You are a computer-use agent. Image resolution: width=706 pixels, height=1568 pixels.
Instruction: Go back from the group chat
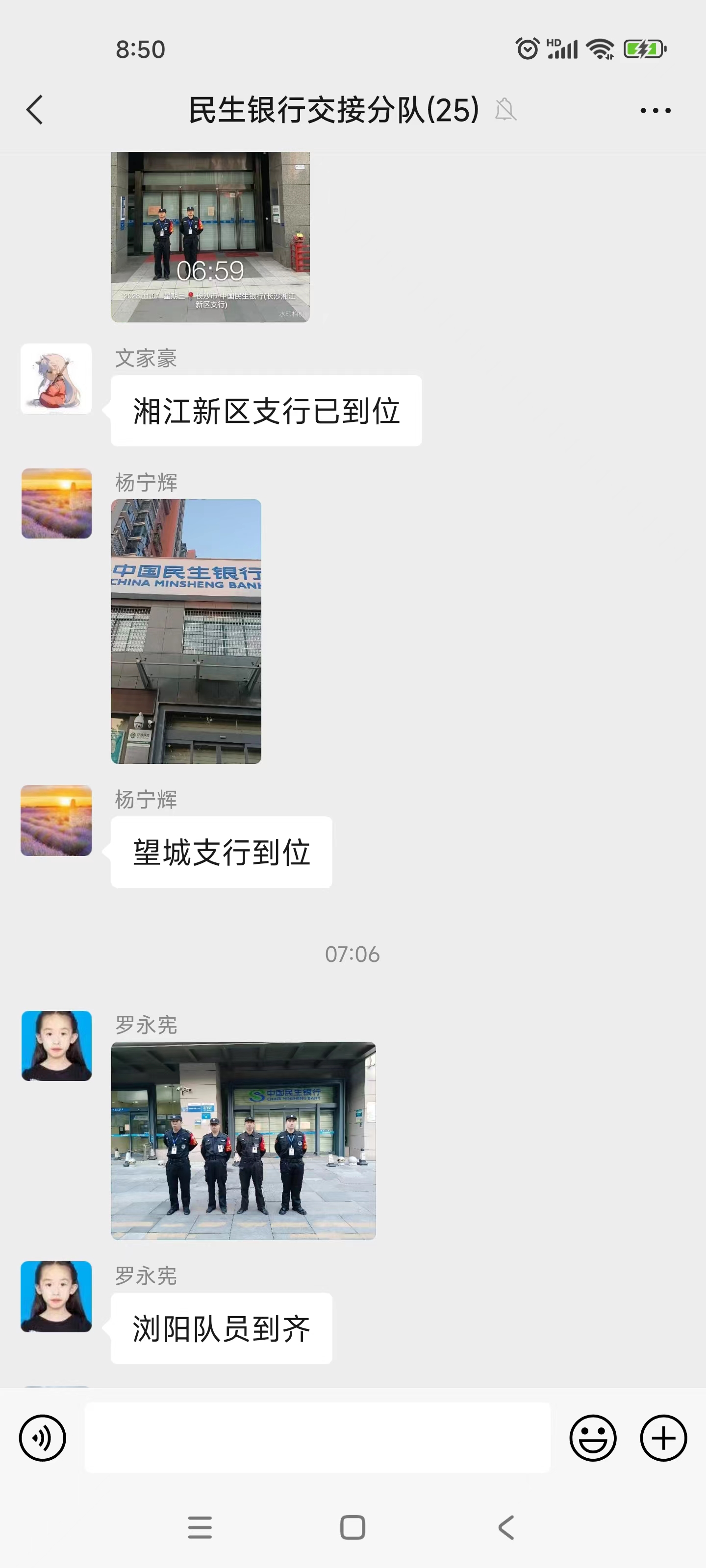pos(35,110)
